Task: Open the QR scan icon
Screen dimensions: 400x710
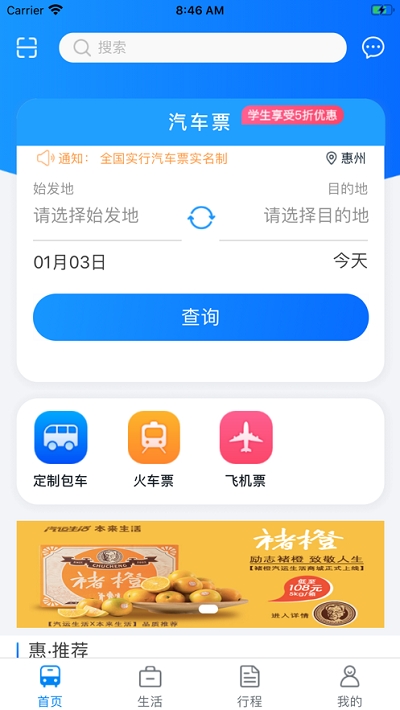Action: (27, 48)
